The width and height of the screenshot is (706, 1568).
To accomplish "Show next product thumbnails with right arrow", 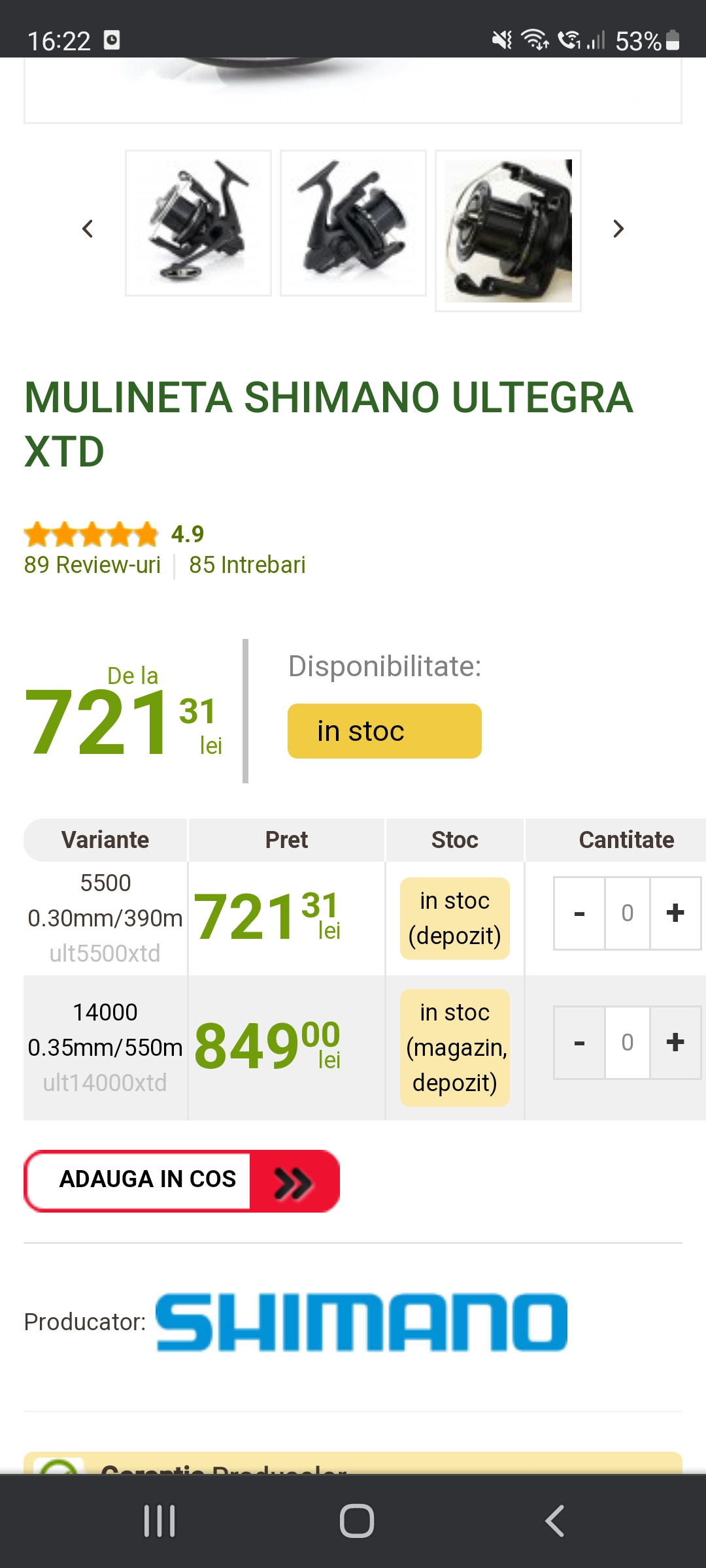I will coord(618,229).
